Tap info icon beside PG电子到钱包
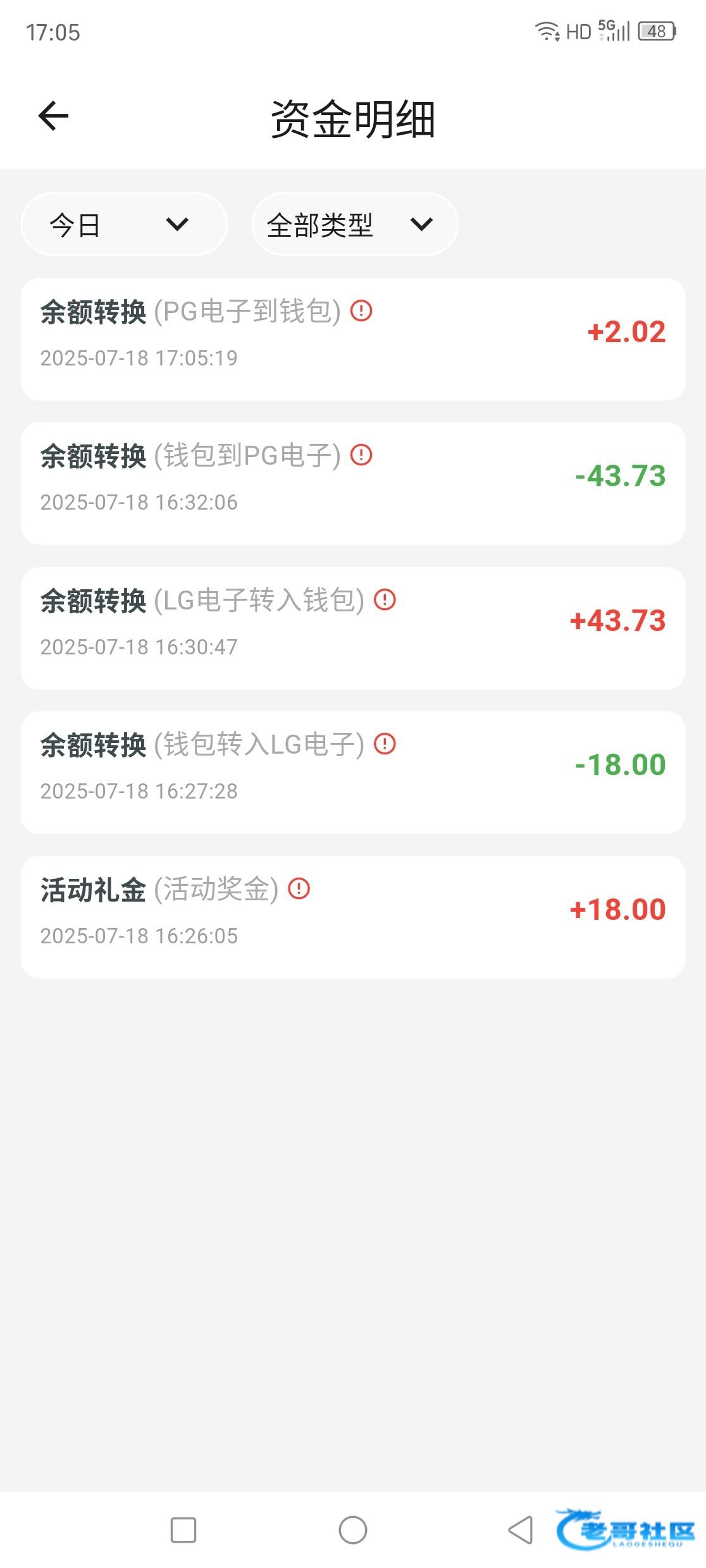706x1568 pixels. (x=361, y=311)
